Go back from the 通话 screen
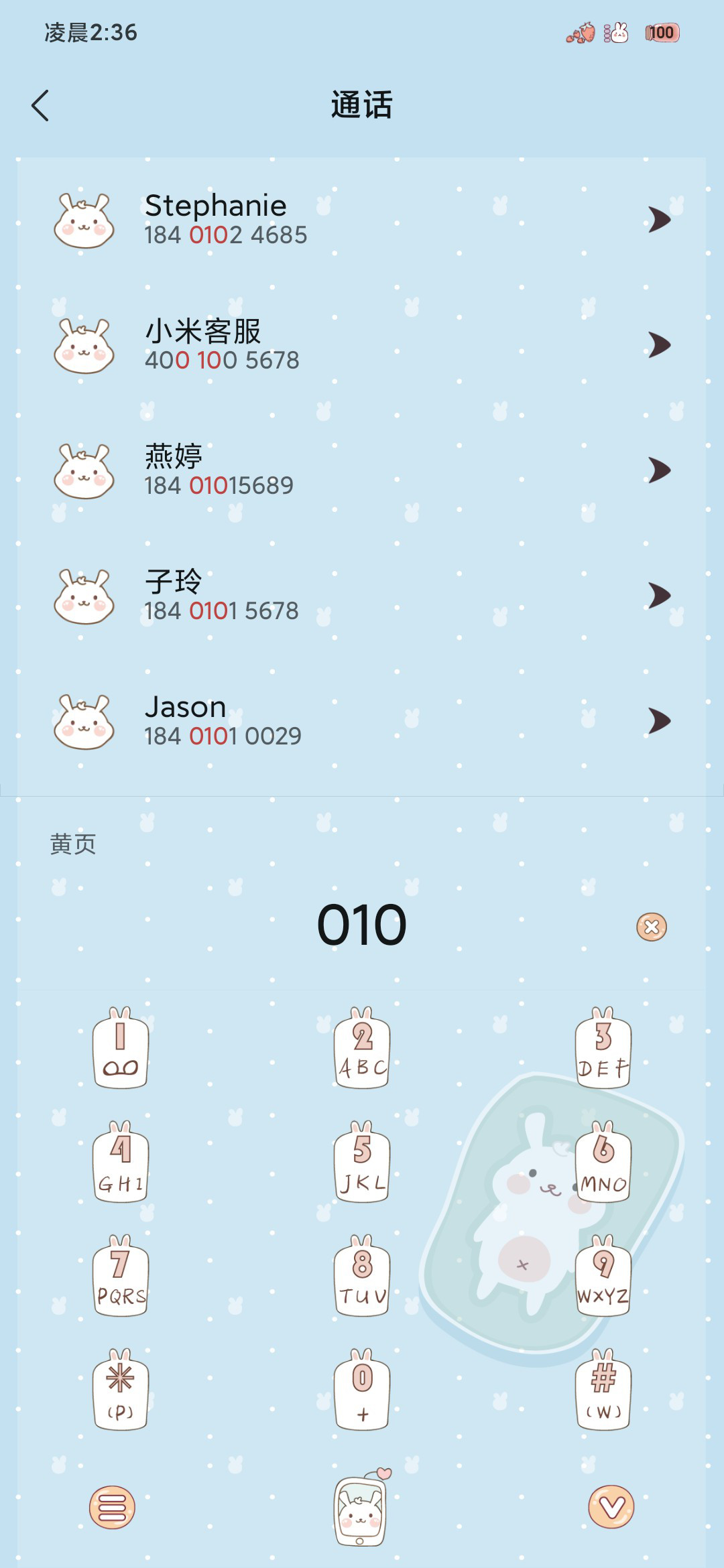 click(x=40, y=105)
